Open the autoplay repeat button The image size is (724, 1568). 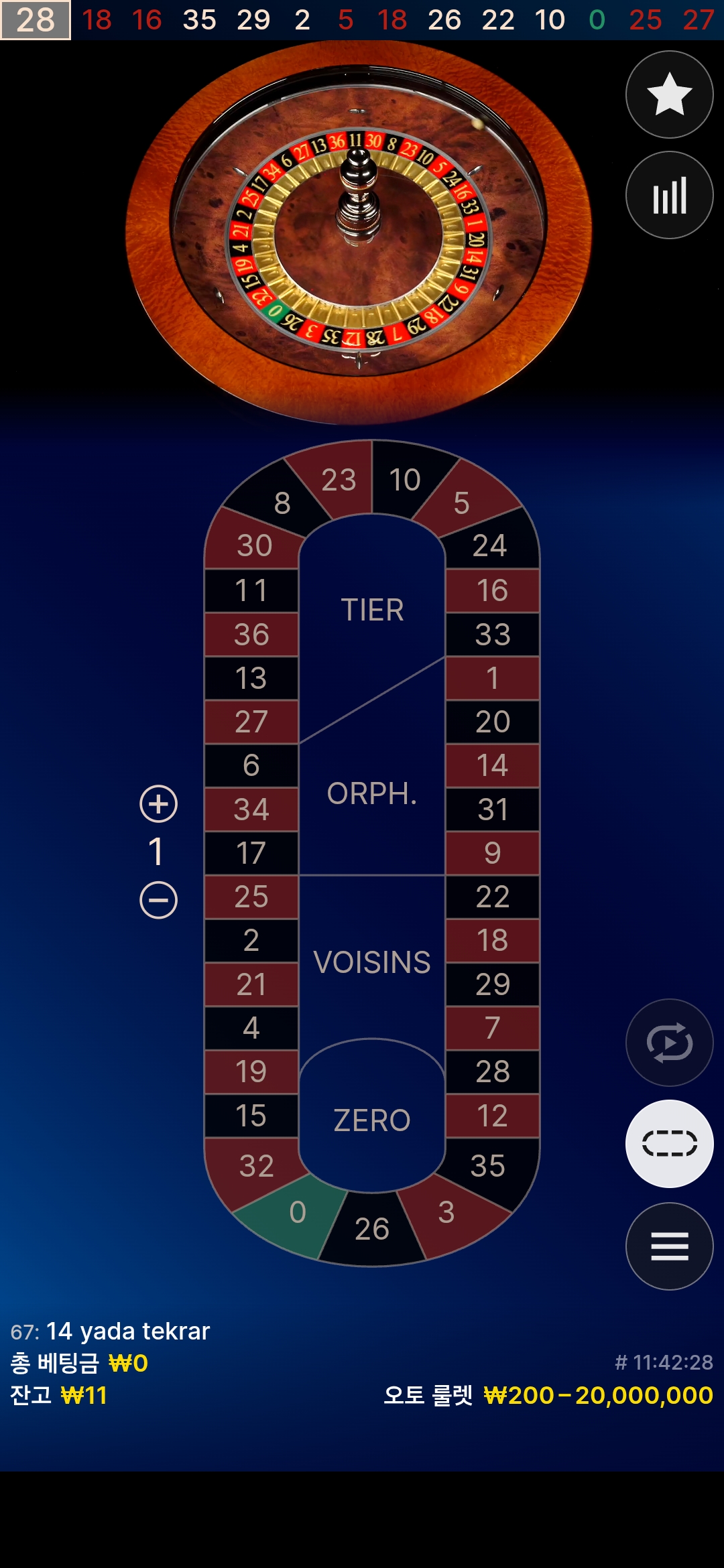[x=669, y=1043]
